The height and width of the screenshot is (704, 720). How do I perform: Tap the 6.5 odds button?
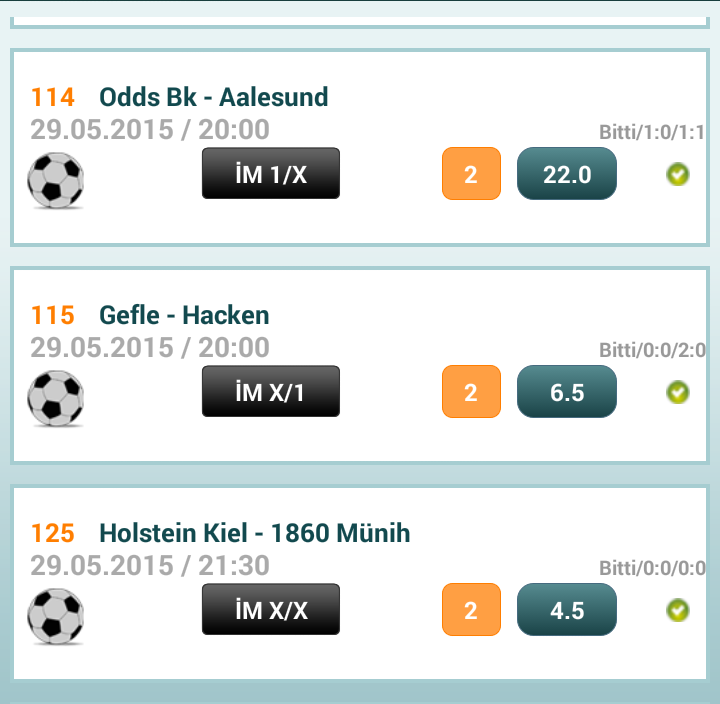(567, 392)
